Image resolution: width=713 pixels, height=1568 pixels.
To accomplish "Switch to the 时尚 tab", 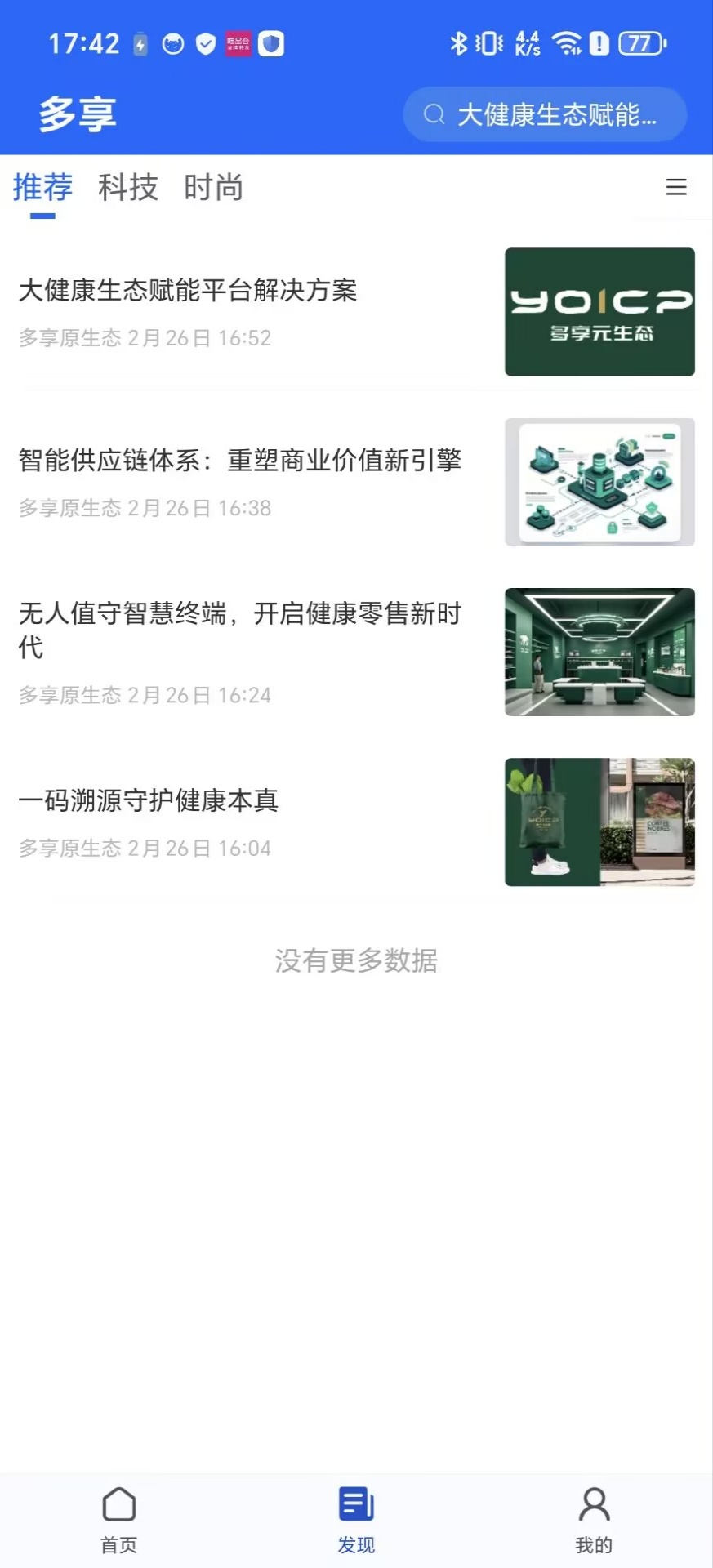I will pyautogui.click(x=213, y=188).
